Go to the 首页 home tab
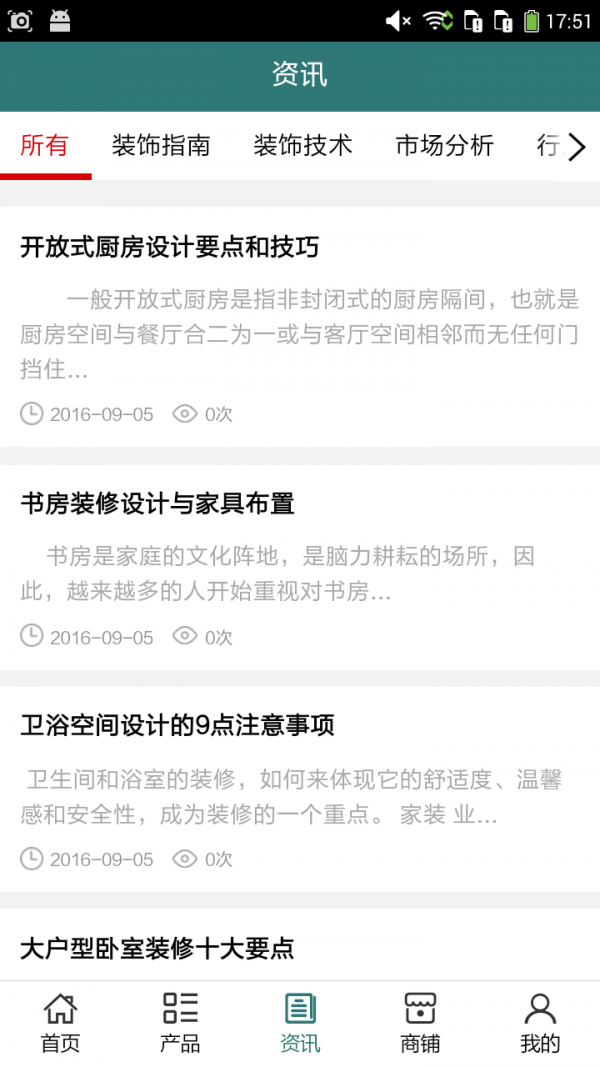The image size is (600, 1067). tap(60, 1022)
